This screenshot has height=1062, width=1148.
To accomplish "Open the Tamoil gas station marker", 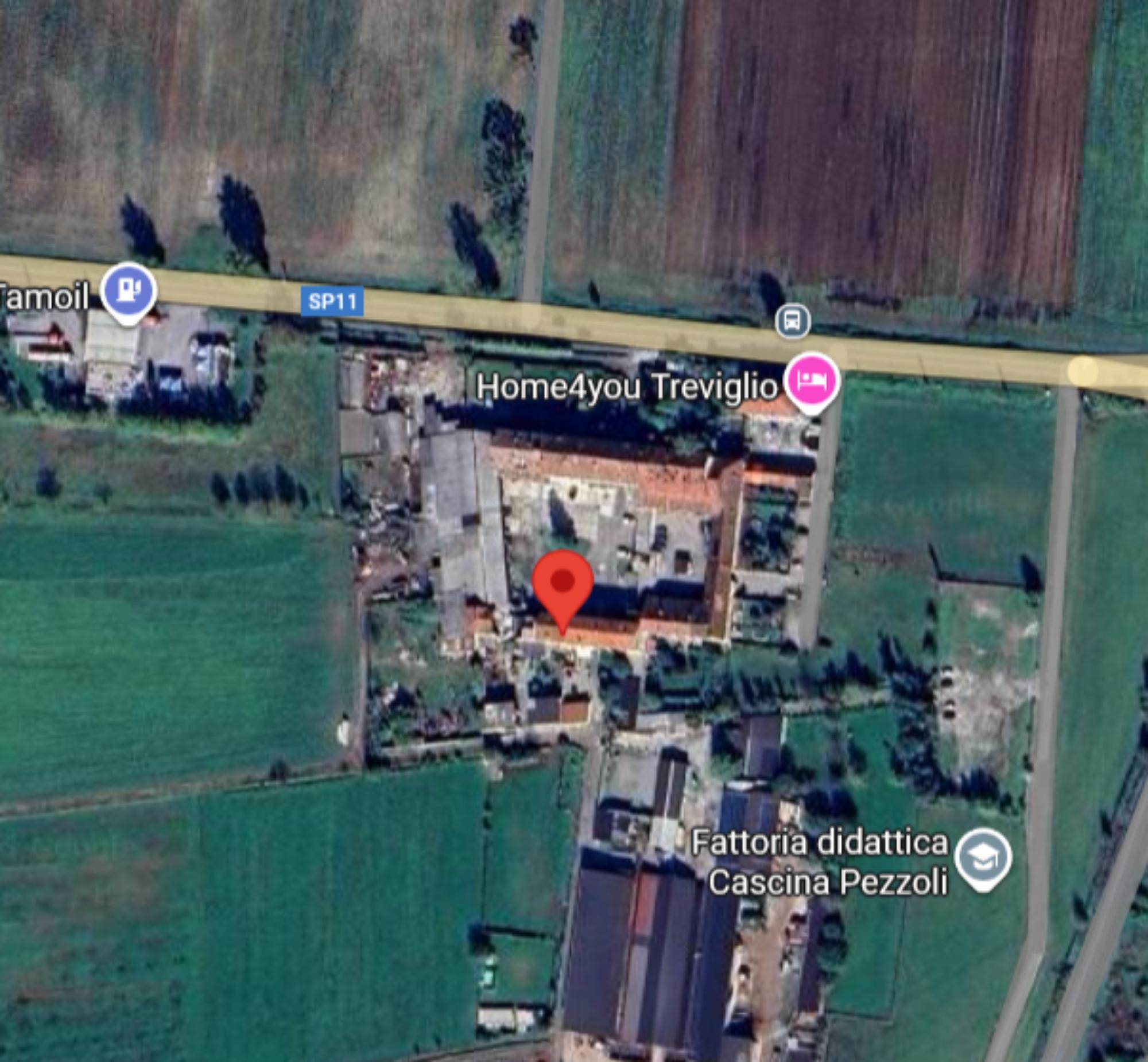I will click(129, 291).
